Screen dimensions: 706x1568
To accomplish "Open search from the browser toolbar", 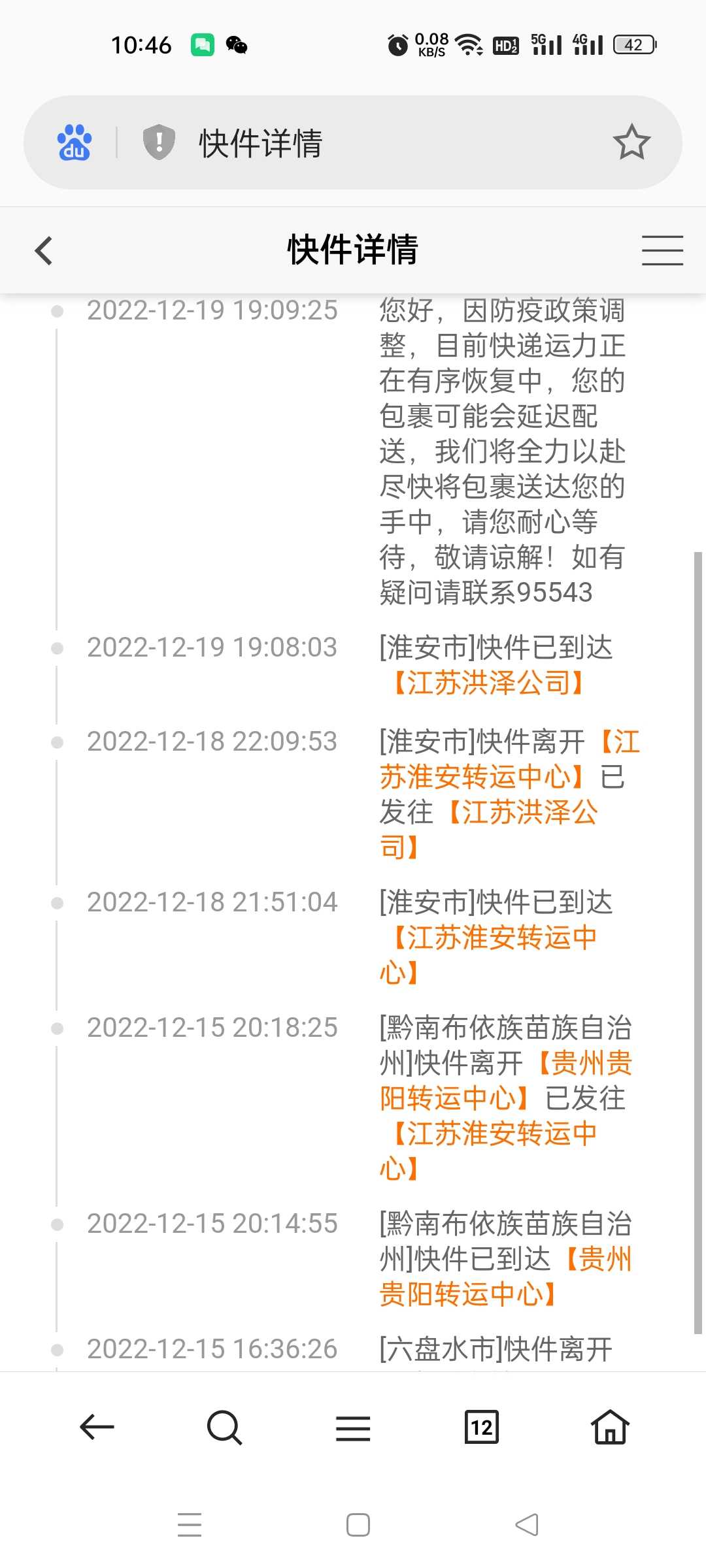I will click(x=224, y=1427).
